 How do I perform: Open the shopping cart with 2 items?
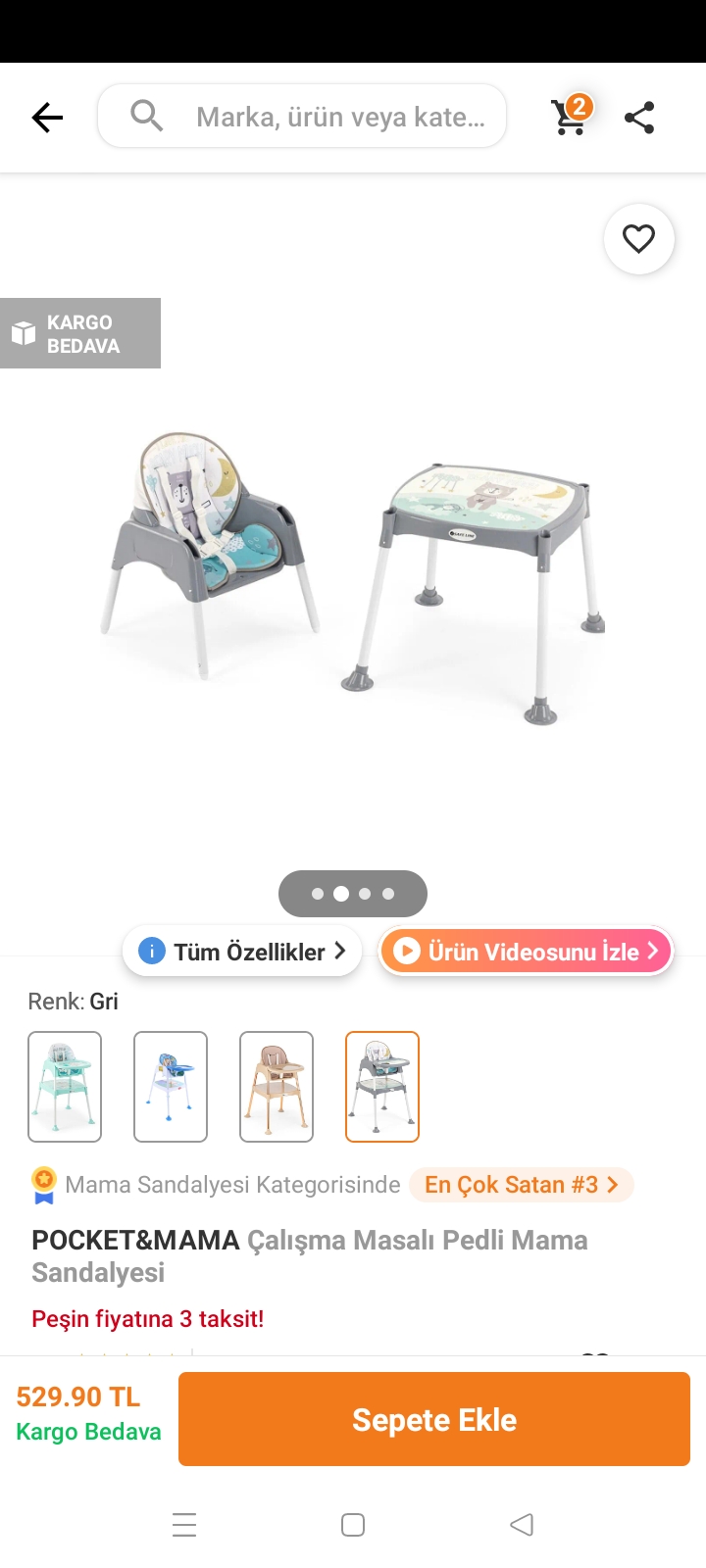click(x=570, y=117)
